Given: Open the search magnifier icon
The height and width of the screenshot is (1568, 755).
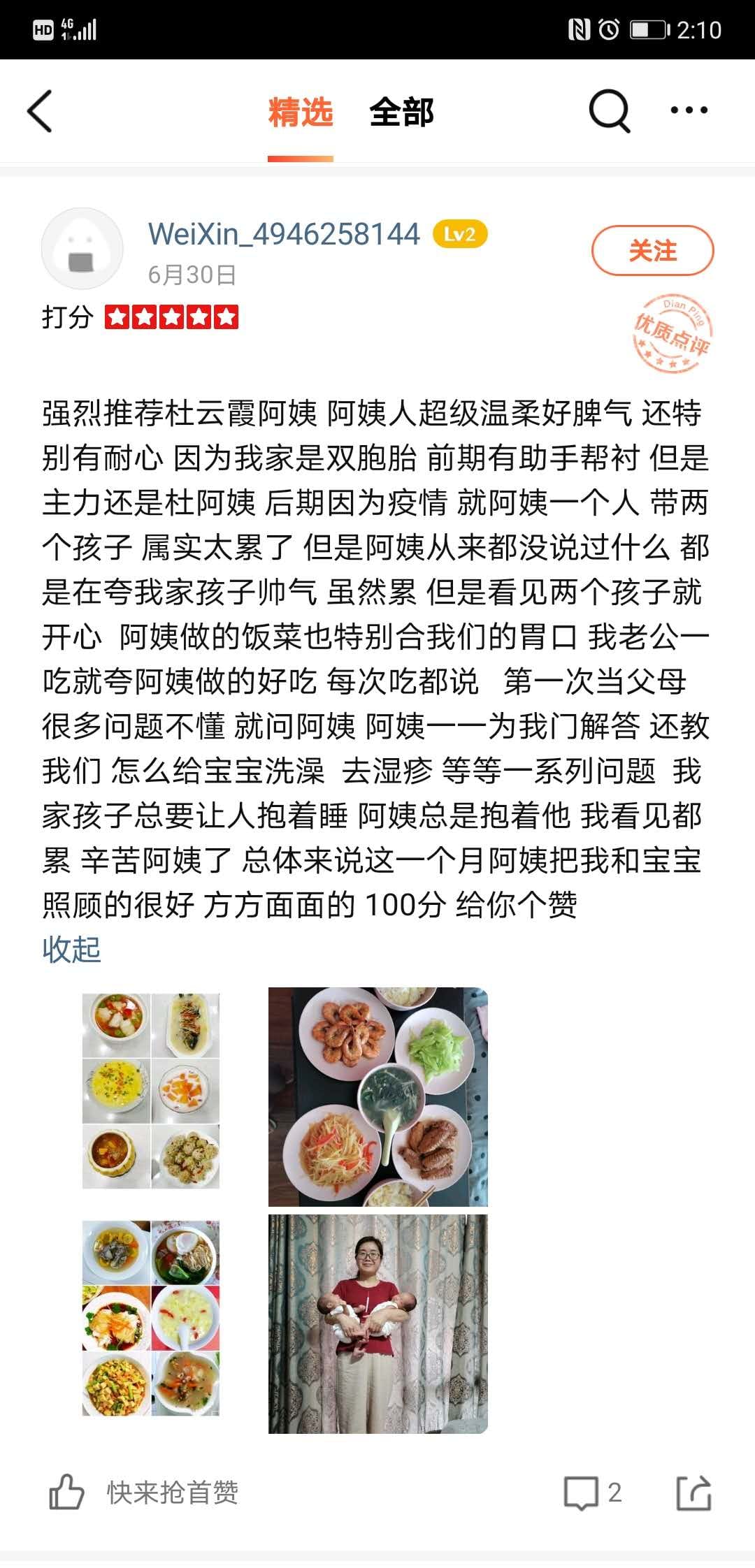Looking at the screenshot, I should tap(609, 110).
